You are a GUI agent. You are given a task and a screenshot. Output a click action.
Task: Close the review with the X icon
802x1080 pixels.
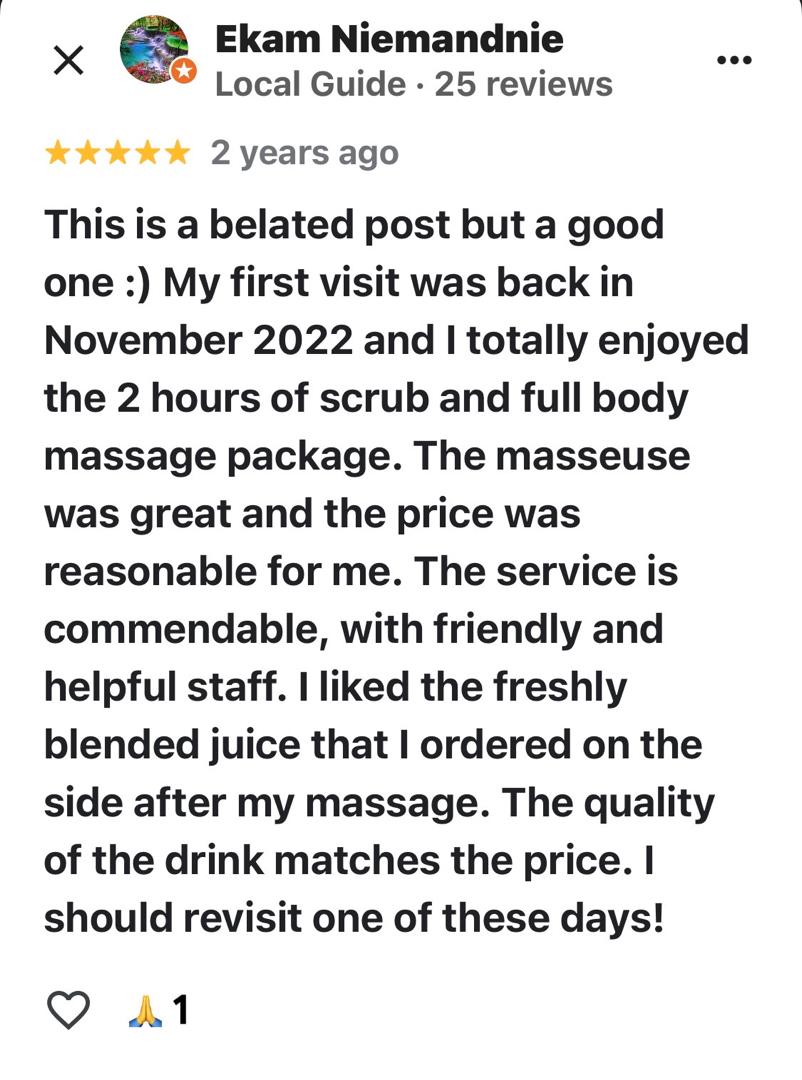(68, 62)
